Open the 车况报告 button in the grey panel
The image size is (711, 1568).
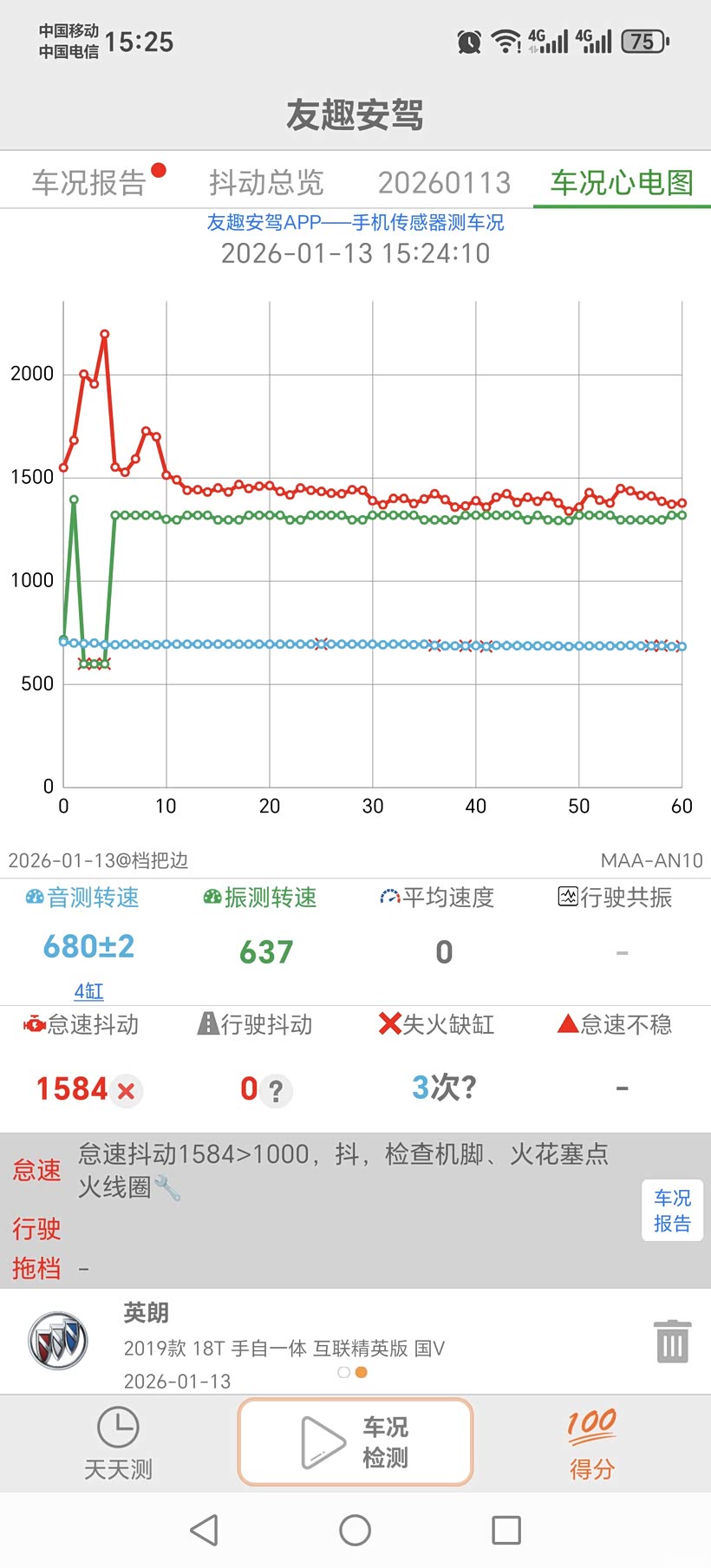pos(672,1210)
